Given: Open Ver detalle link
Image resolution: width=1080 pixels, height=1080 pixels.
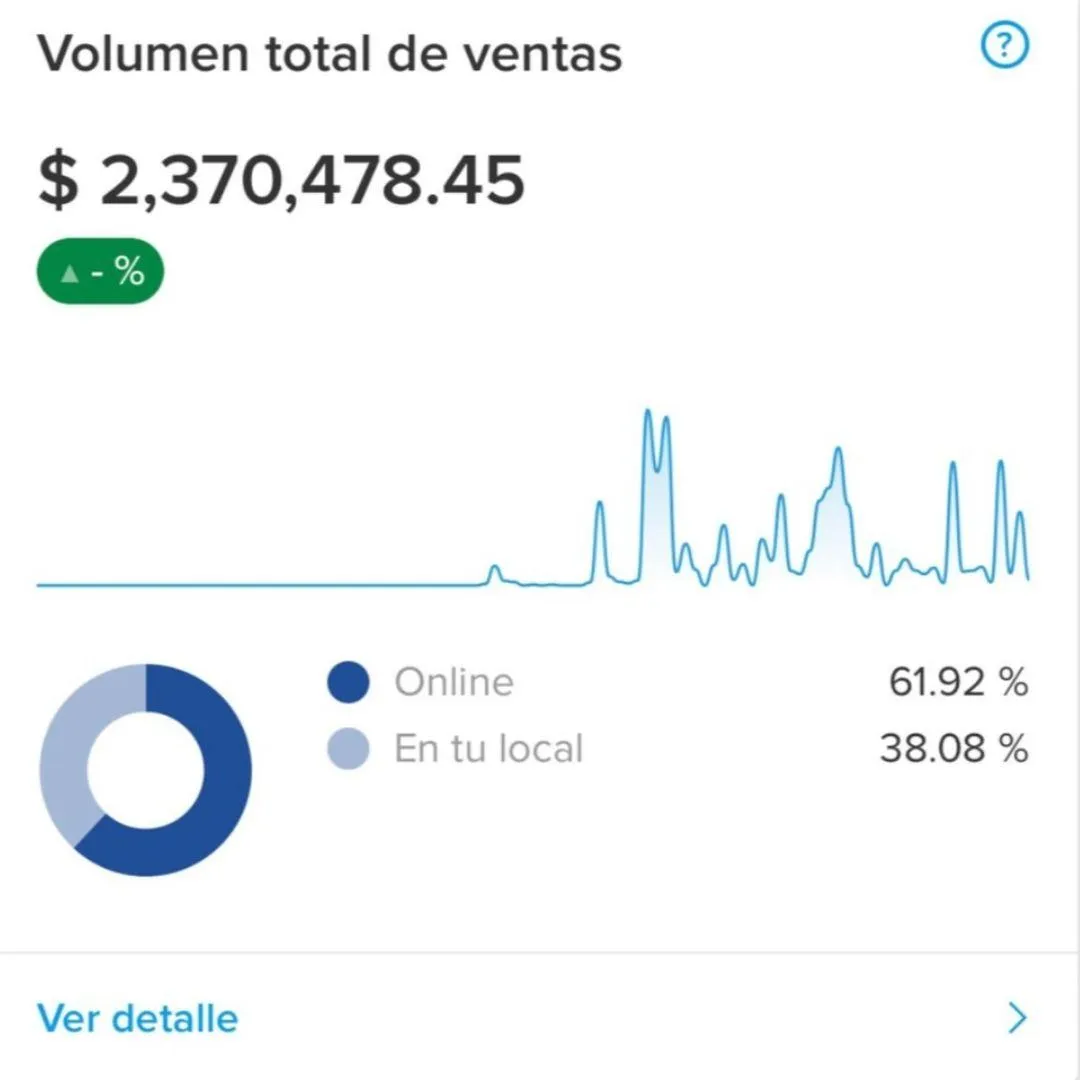Looking at the screenshot, I should tap(138, 1019).
